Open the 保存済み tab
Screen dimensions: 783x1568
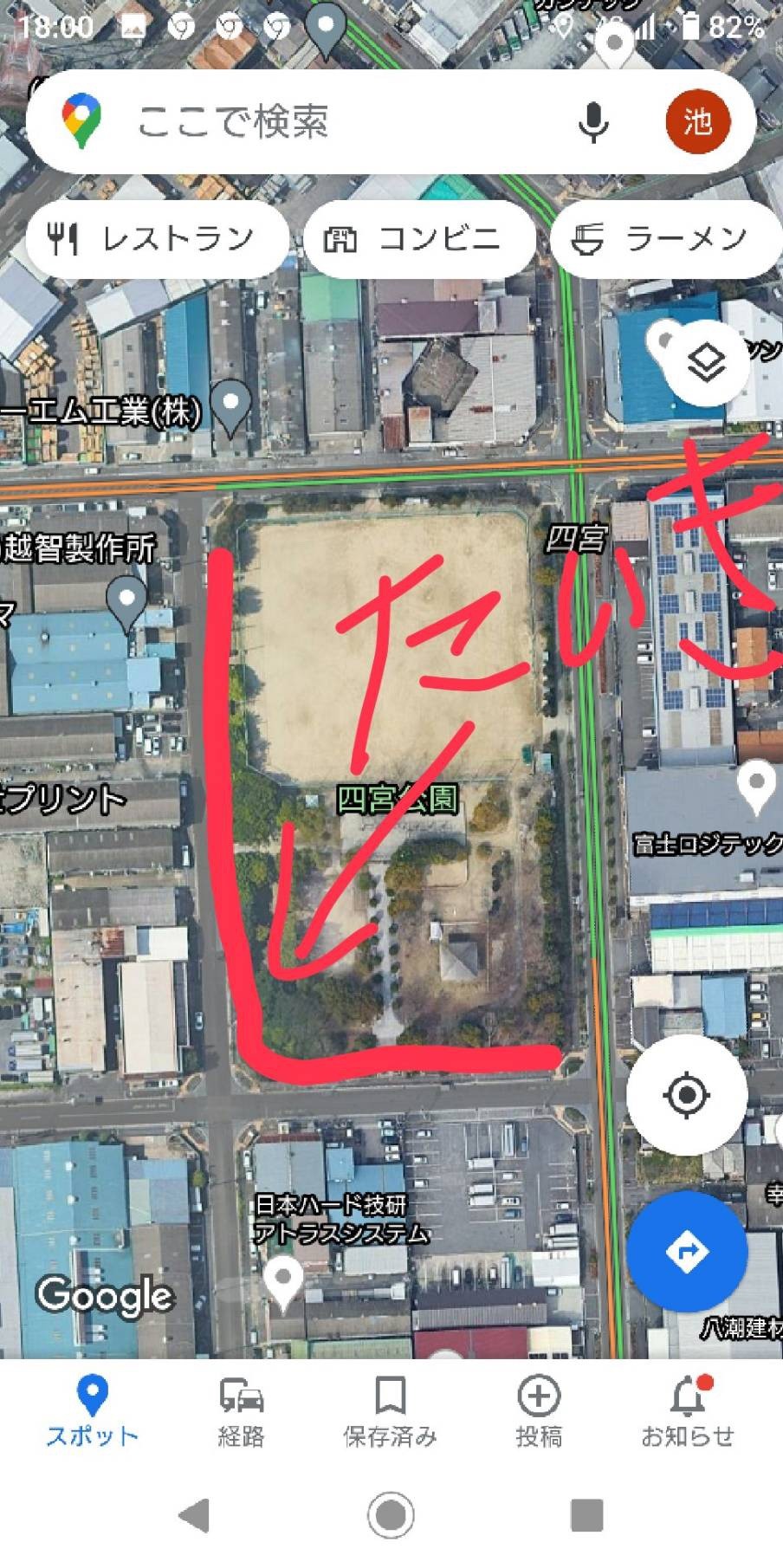tap(390, 1412)
